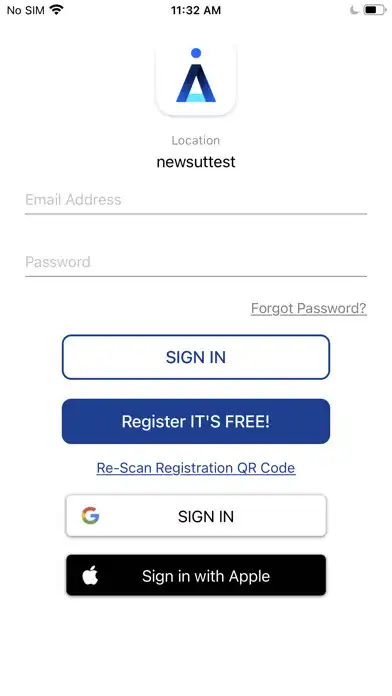Tap the Email Address field
Viewport: 392px width, 696px height.
coord(196,200)
